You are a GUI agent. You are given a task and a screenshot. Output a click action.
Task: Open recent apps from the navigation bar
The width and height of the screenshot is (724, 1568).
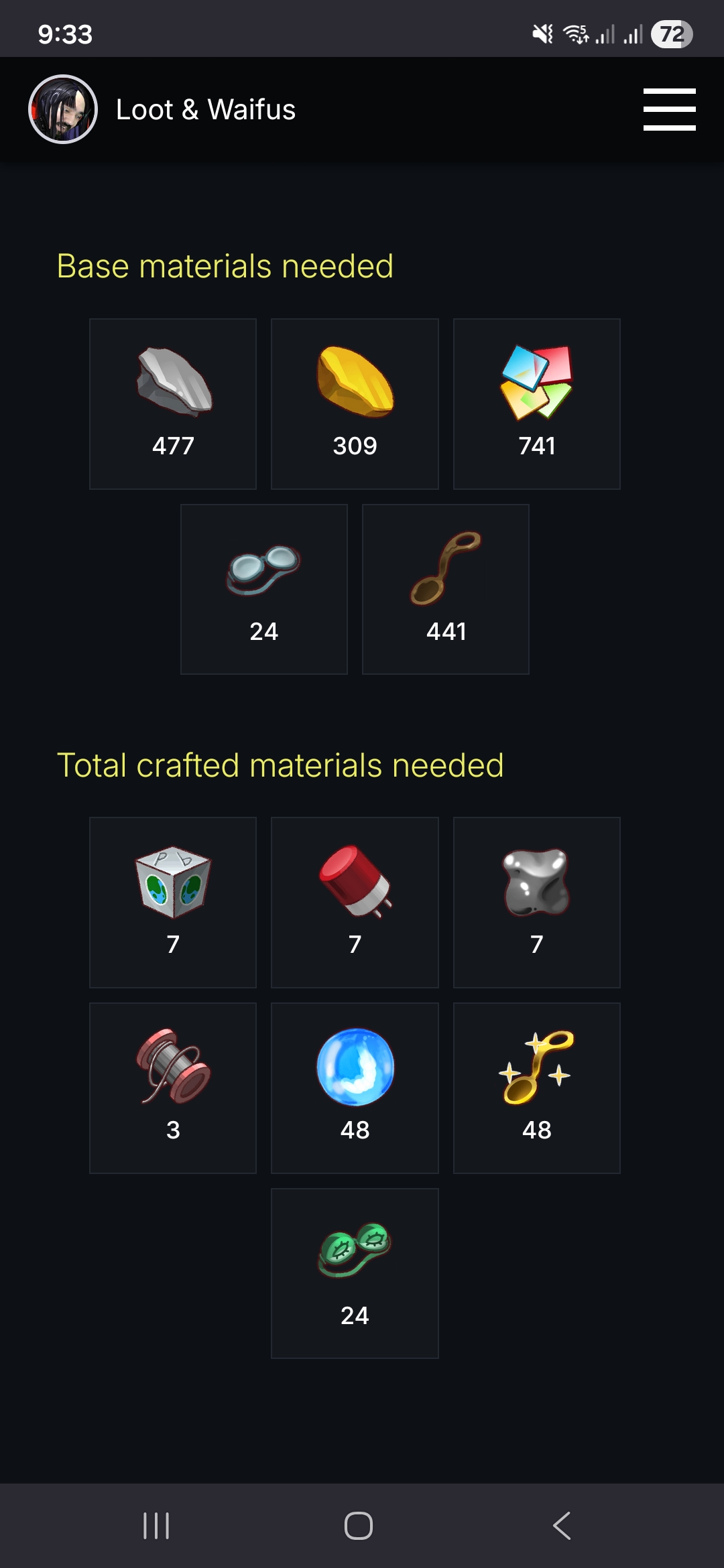156,1526
